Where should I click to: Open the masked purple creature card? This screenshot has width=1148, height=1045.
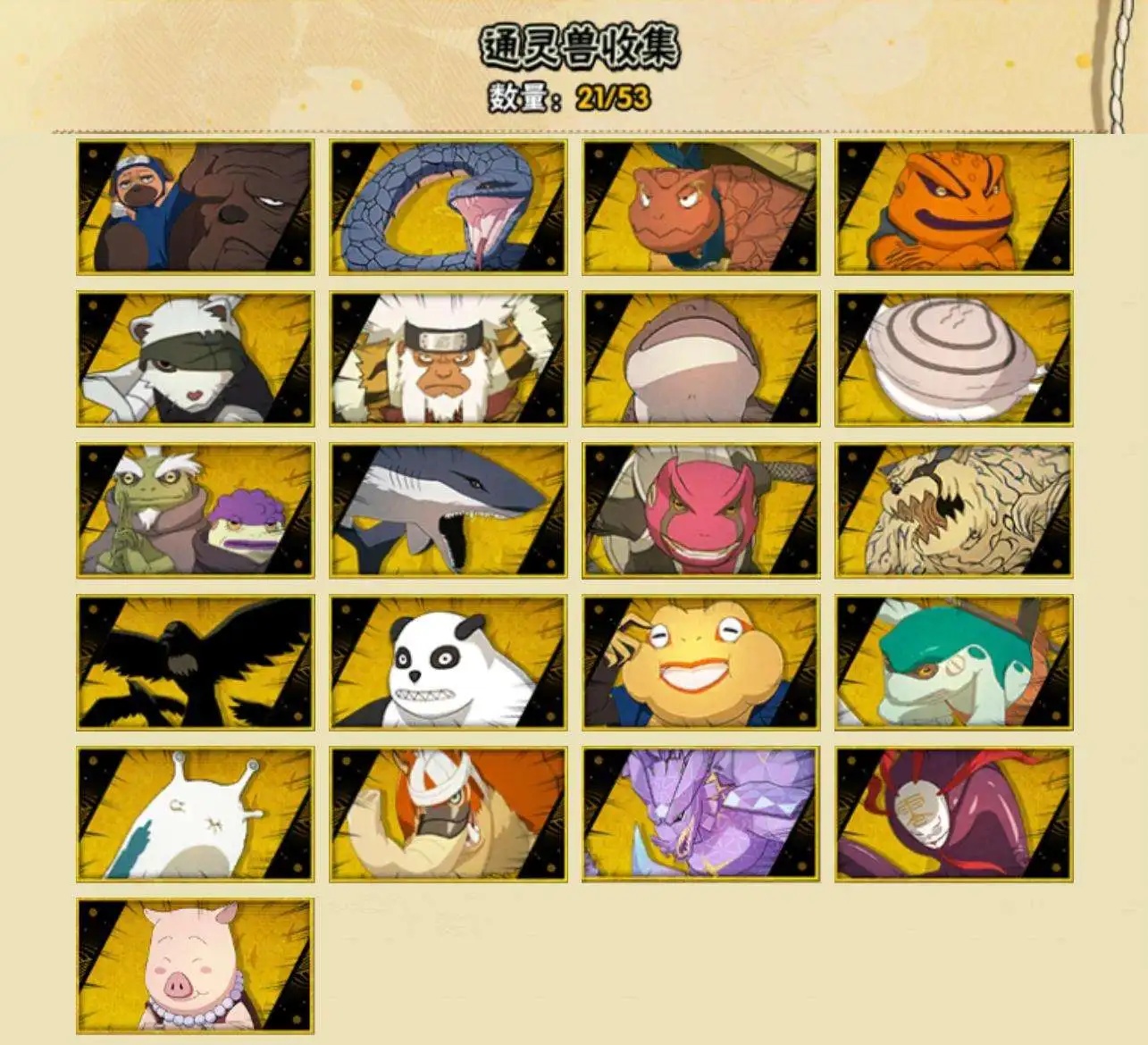pos(954,815)
